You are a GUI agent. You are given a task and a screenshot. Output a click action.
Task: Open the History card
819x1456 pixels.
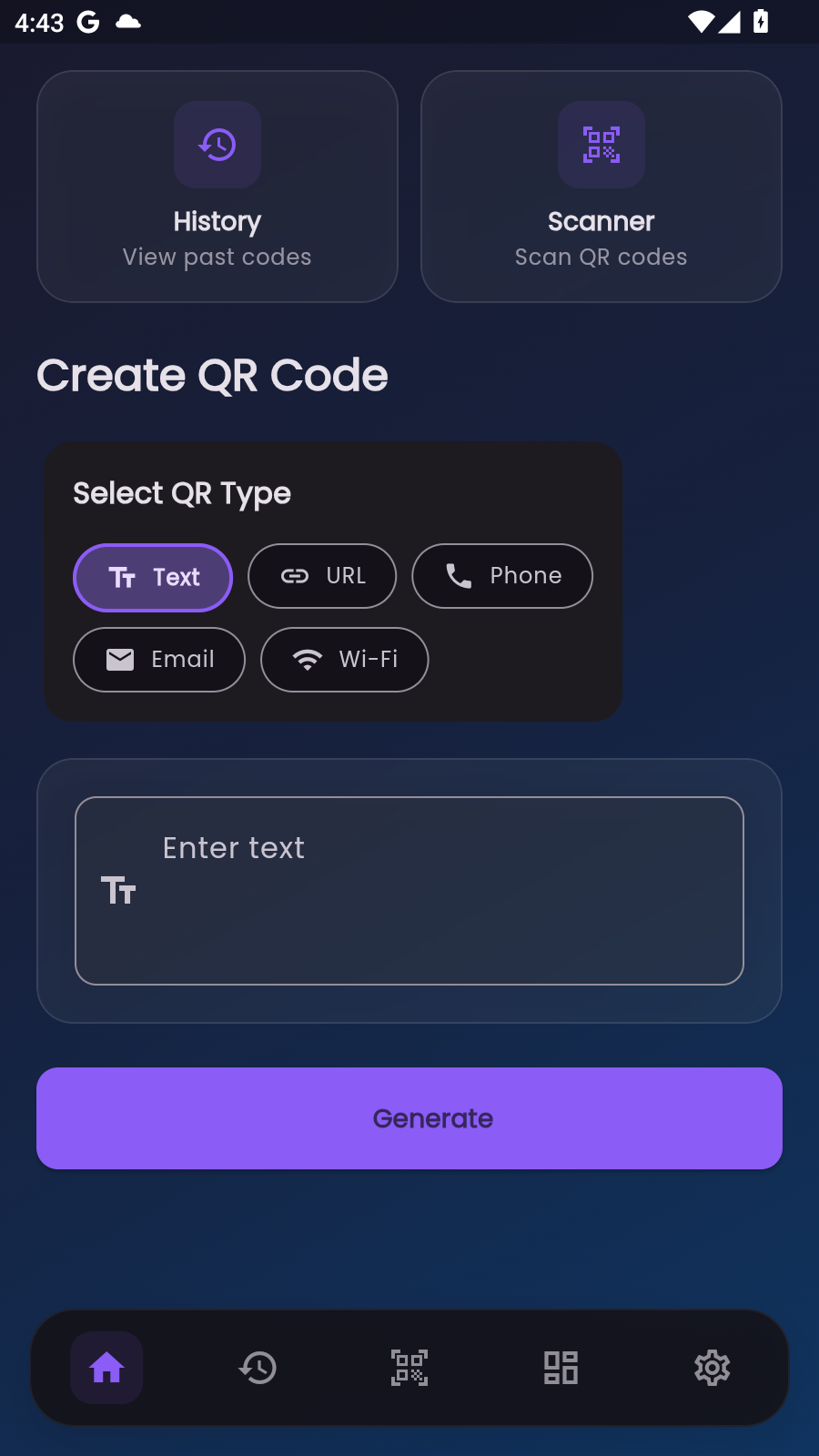click(x=217, y=187)
